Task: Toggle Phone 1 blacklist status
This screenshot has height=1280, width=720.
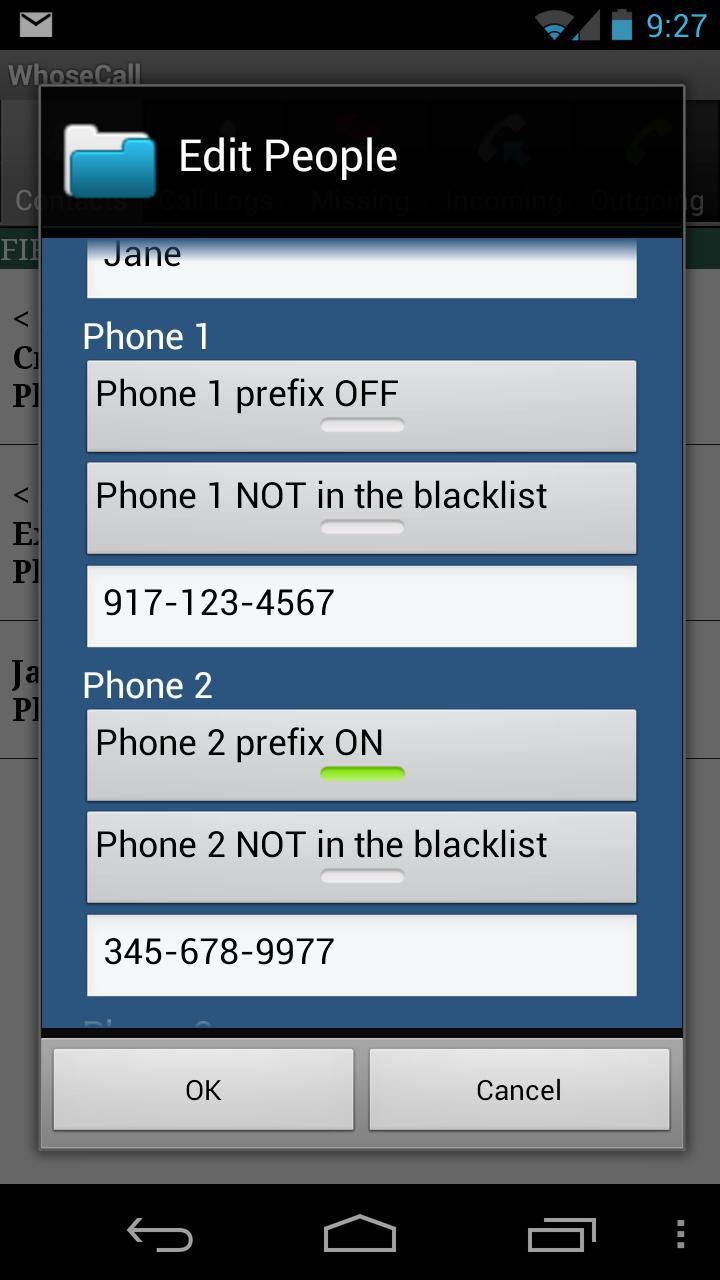Action: click(x=361, y=507)
